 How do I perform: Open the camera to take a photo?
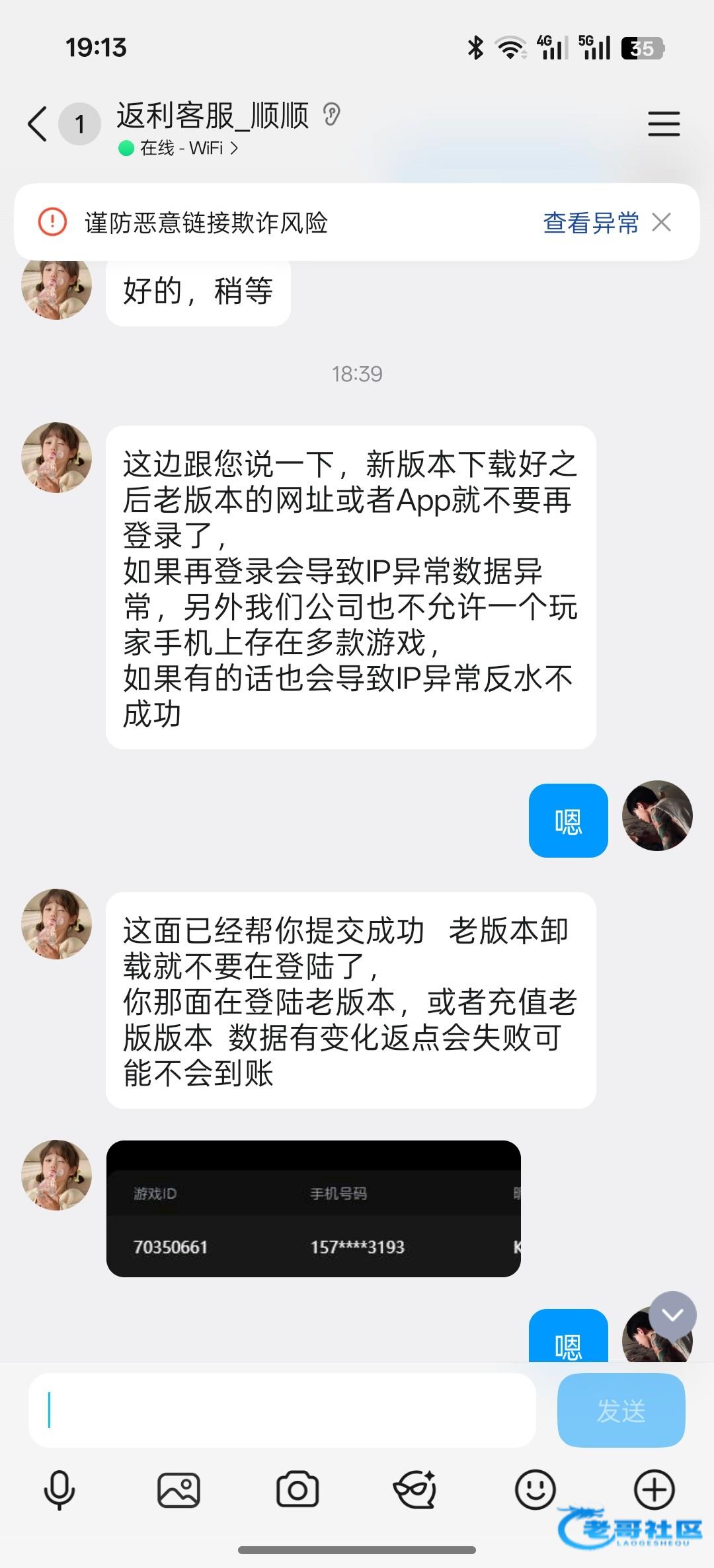tap(297, 1491)
